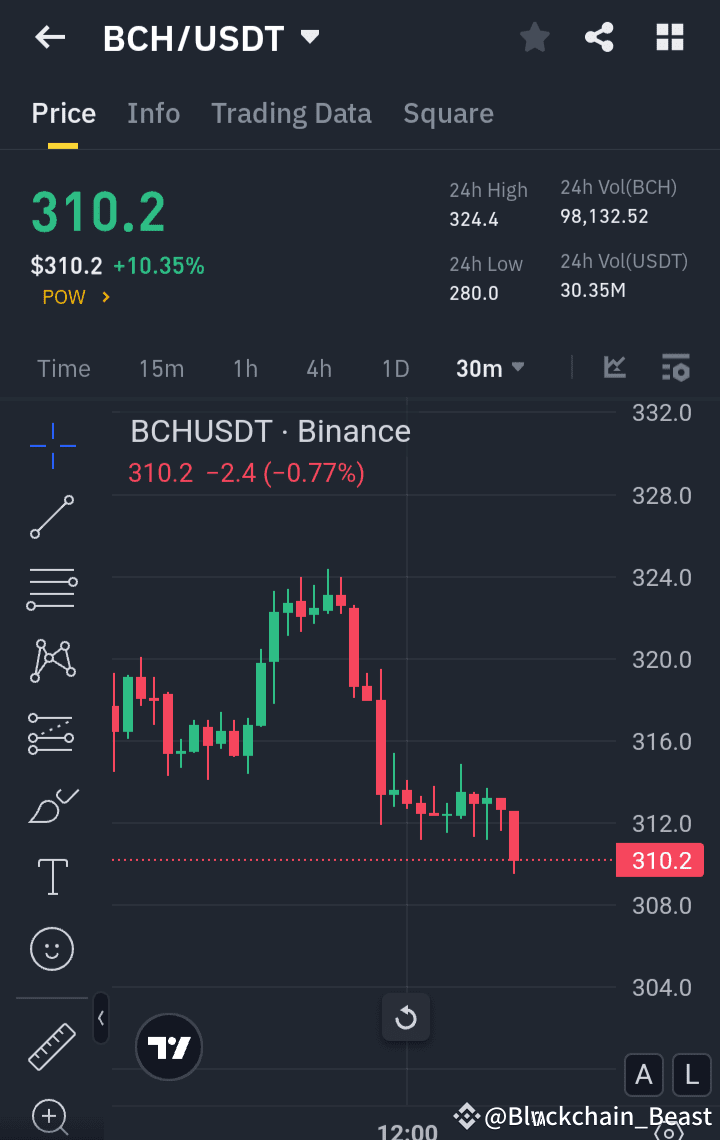Screen dimensions: 720x1140
Task: Open chart settings
Action: (676, 368)
